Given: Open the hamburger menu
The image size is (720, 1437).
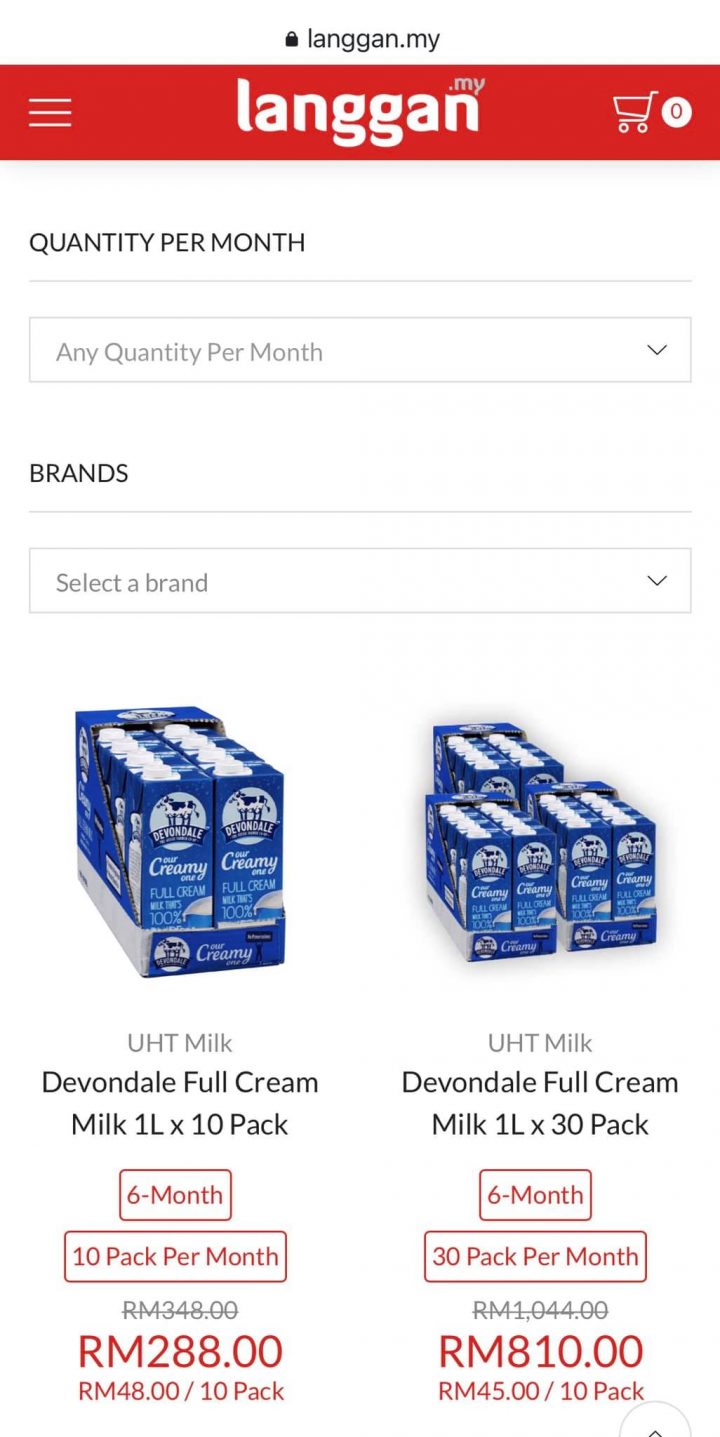Looking at the screenshot, I should click(50, 112).
